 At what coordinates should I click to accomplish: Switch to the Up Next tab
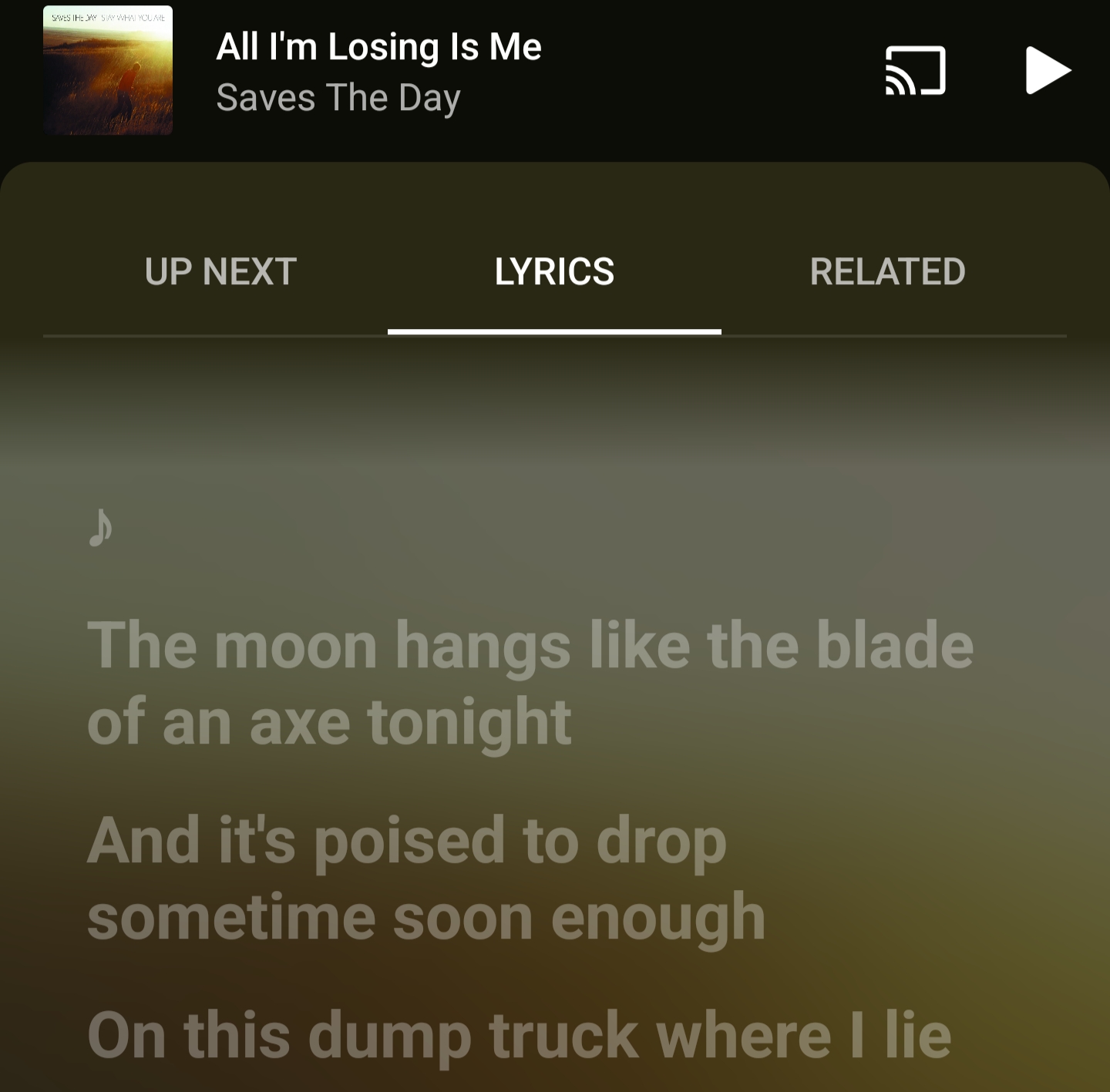[220, 272]
